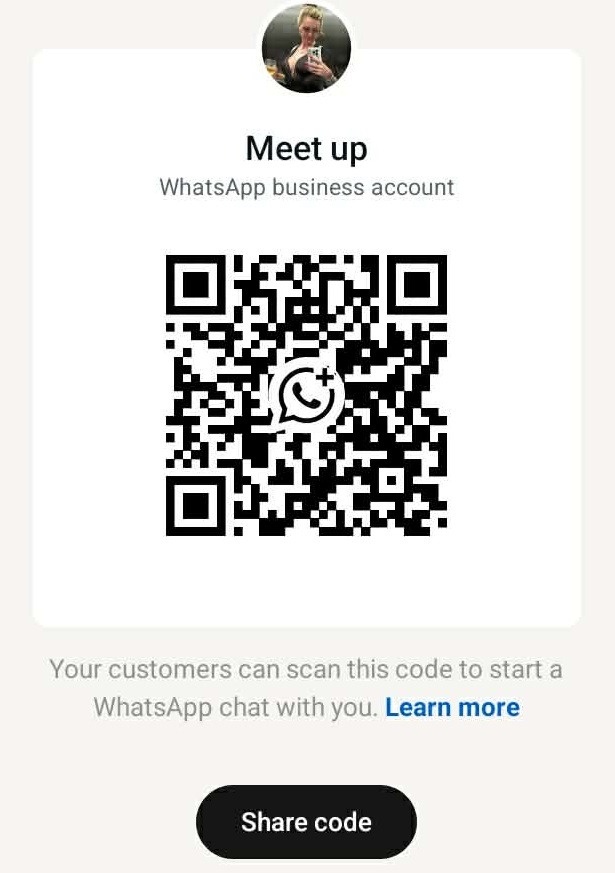Tap the Share code button
Screen dimensions: 615x873
306,822
